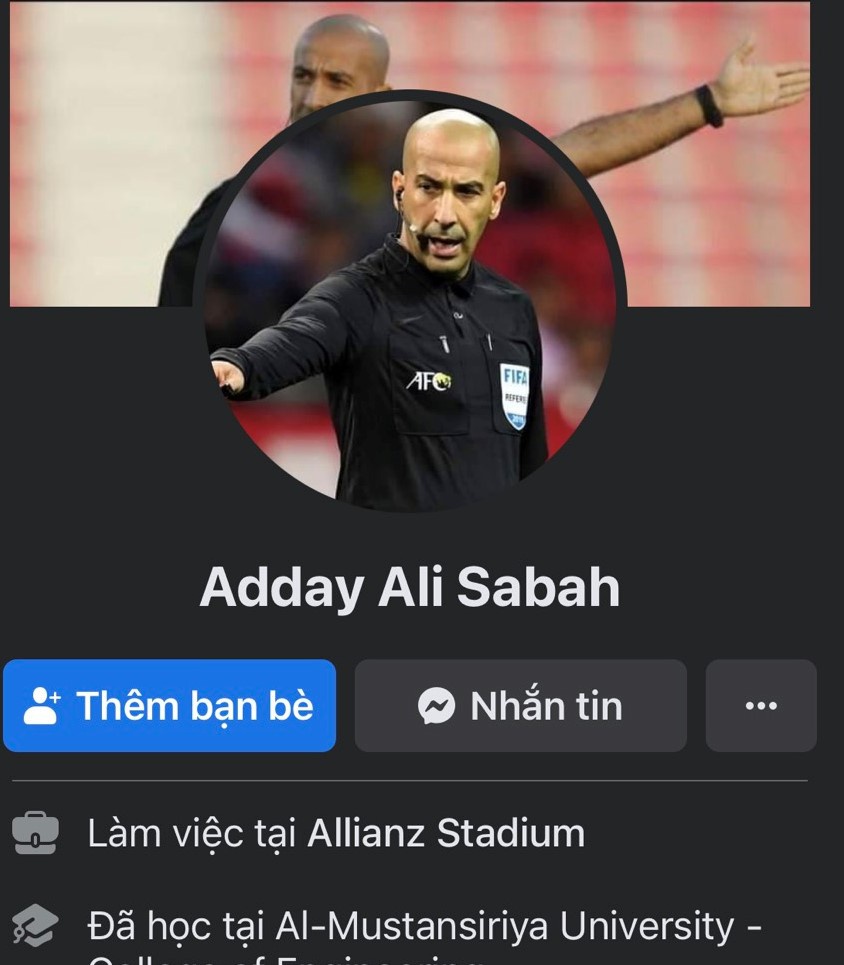844x965 pixels.
Task: Select the add-friend person icon
Action: tap(38, 706)
